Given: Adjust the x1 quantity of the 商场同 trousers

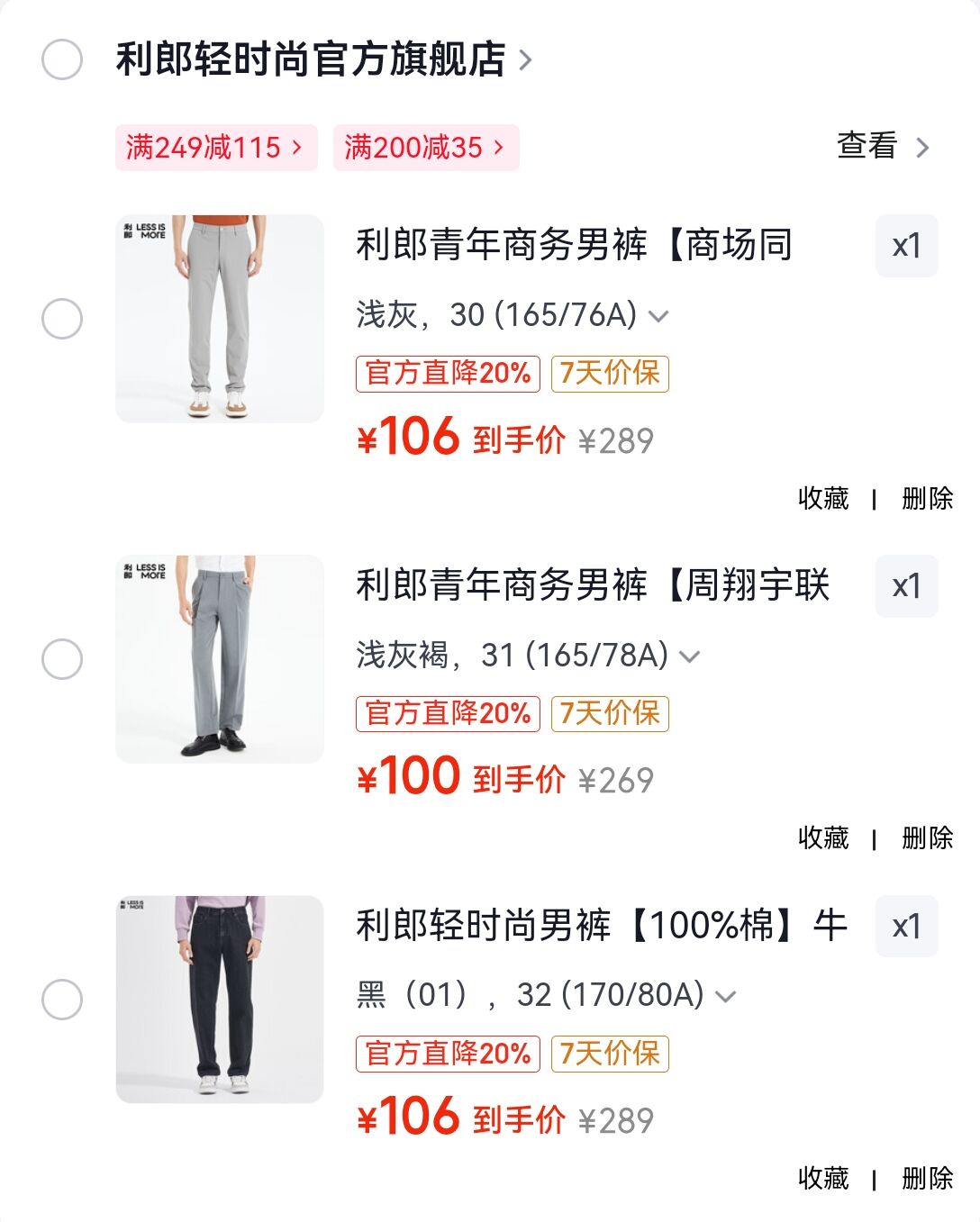Looking at the screenshot, I should coord(906,246).
